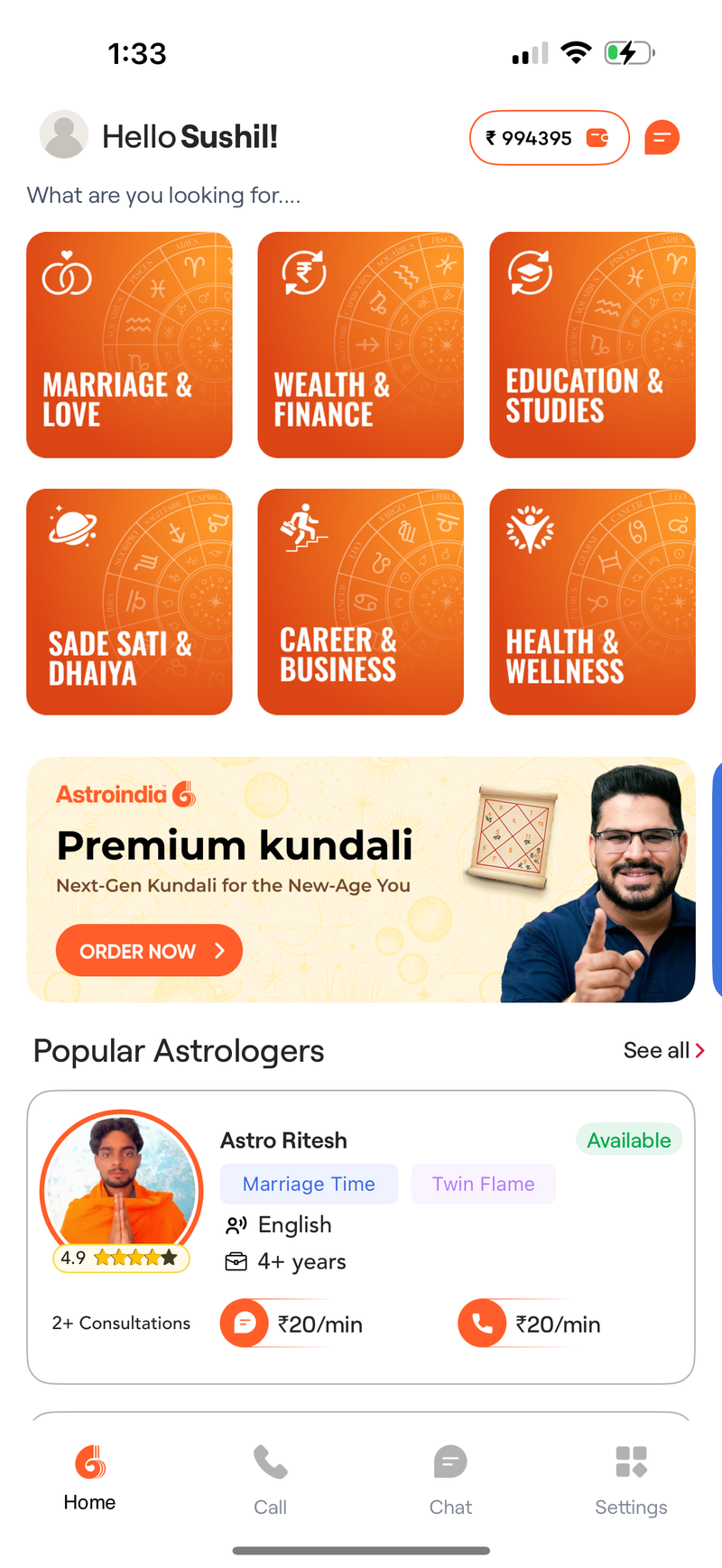Tap Order Now on Premium kundali banner
This screenshot has height=1568, width=722.
[149, 950]
